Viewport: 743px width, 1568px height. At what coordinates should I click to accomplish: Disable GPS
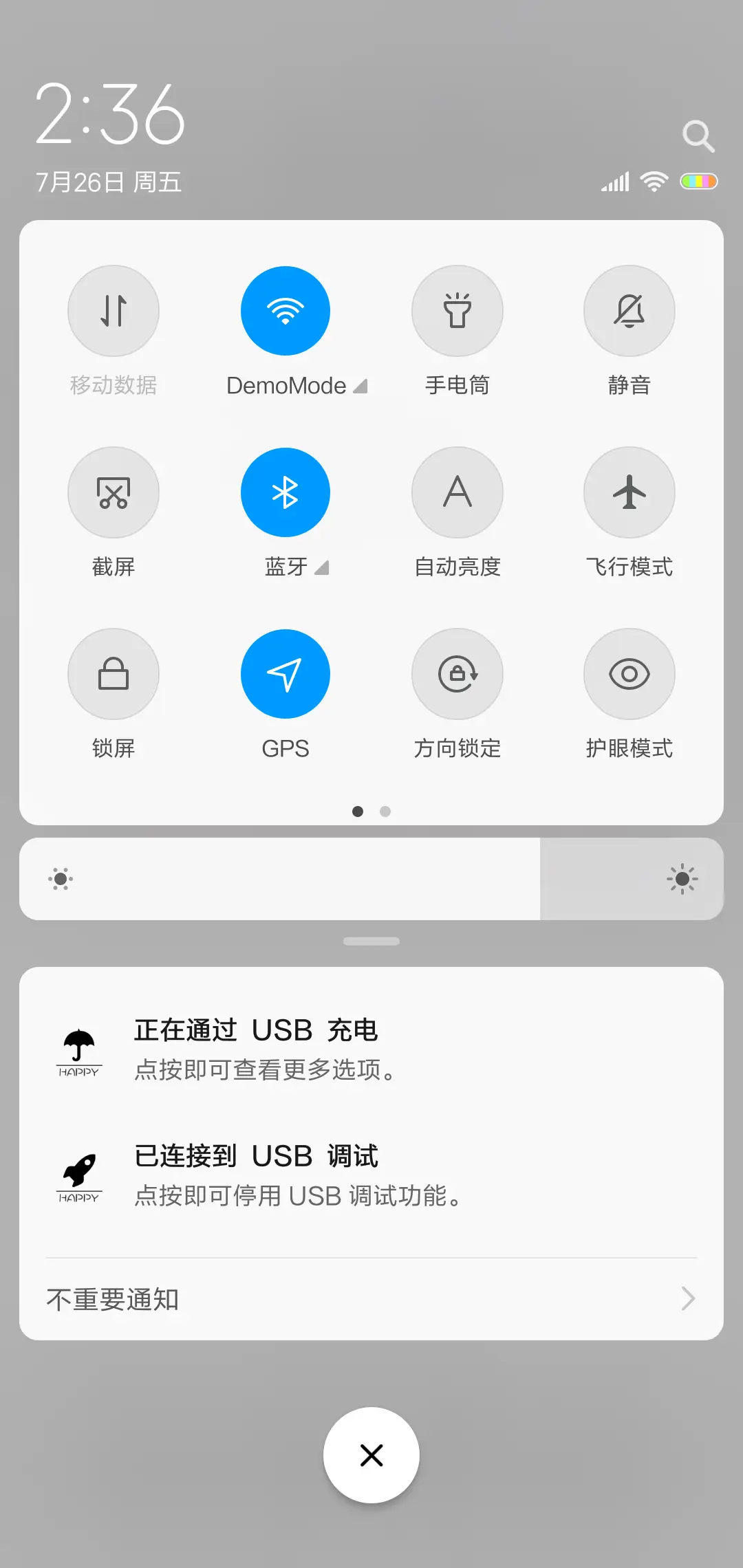[x=286, y=674]
